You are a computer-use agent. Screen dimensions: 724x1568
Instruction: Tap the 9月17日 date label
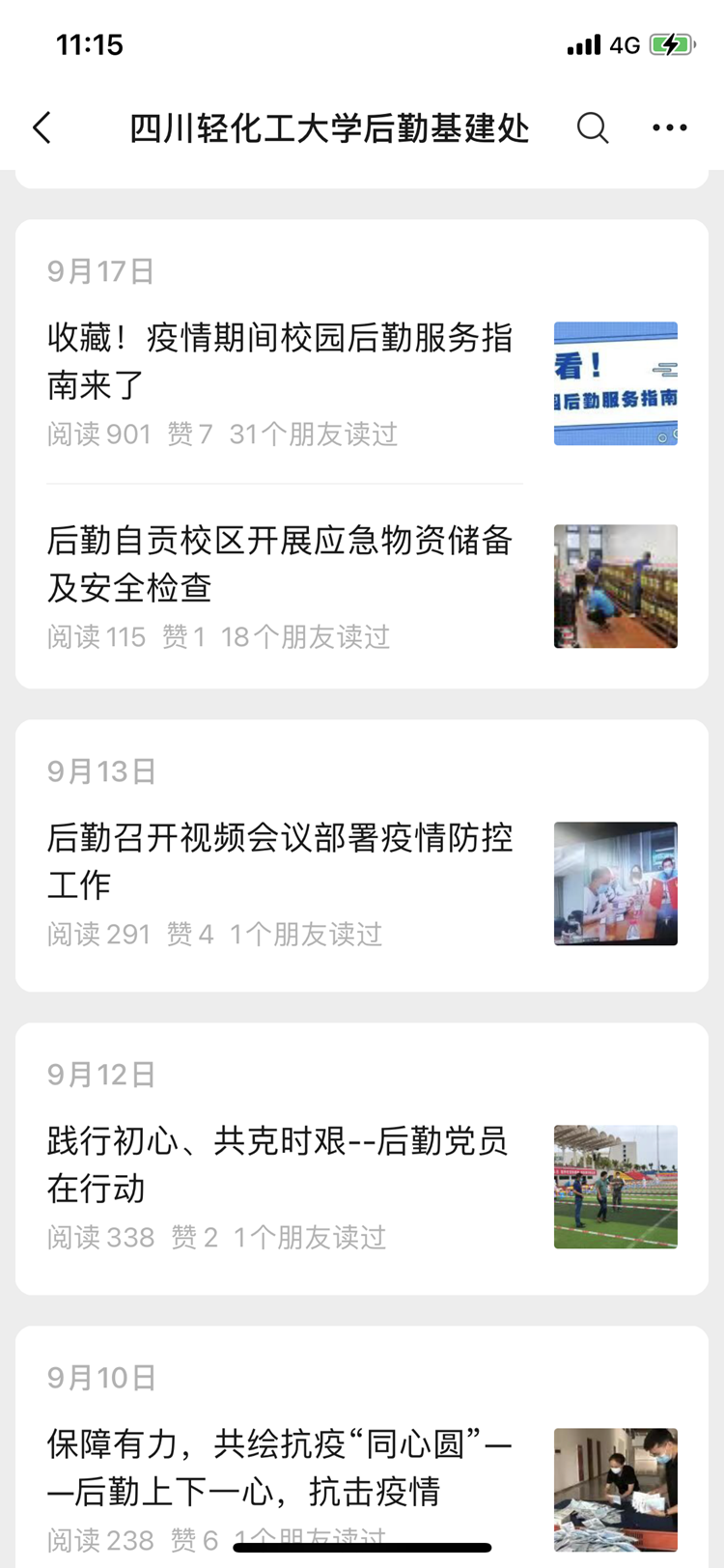101,271
